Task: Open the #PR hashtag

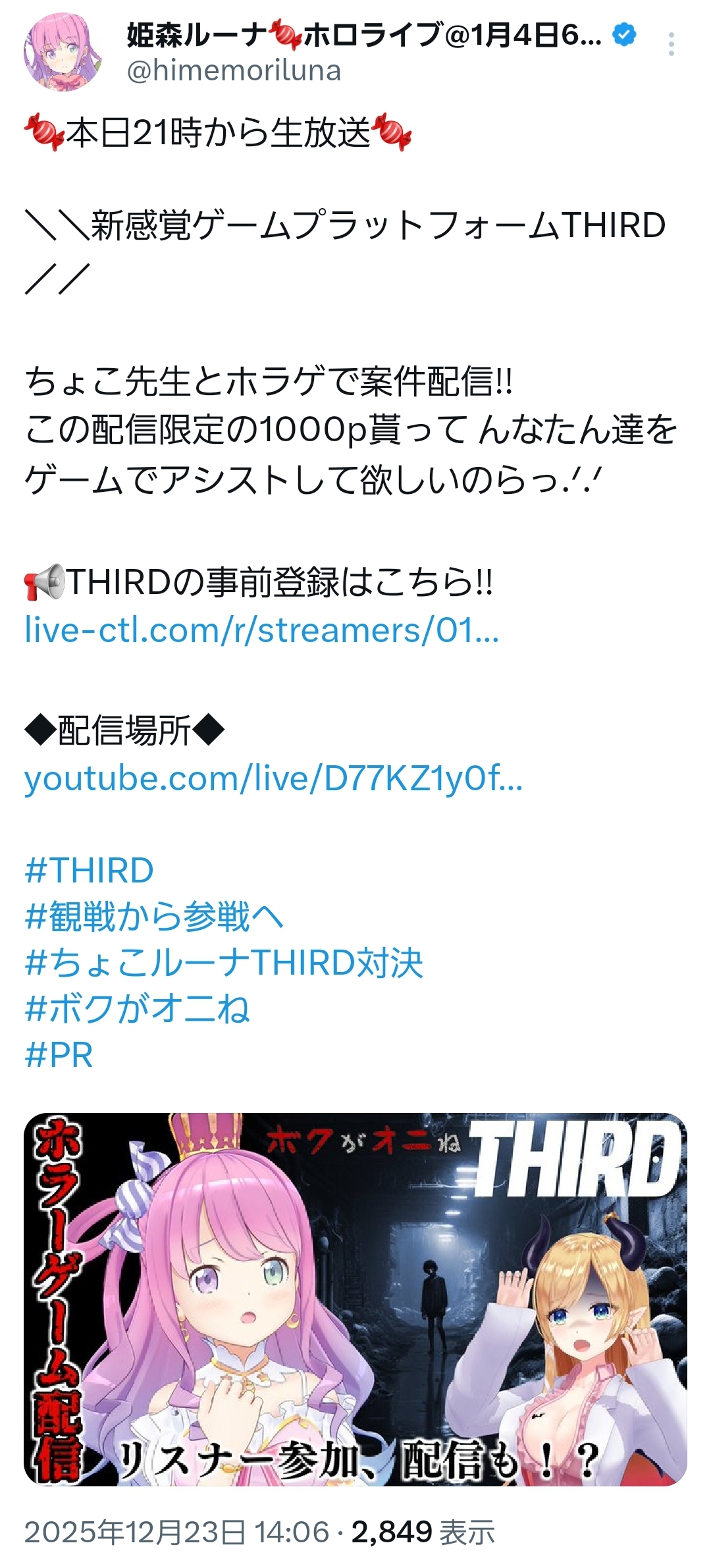Action: coord(59,1054)
